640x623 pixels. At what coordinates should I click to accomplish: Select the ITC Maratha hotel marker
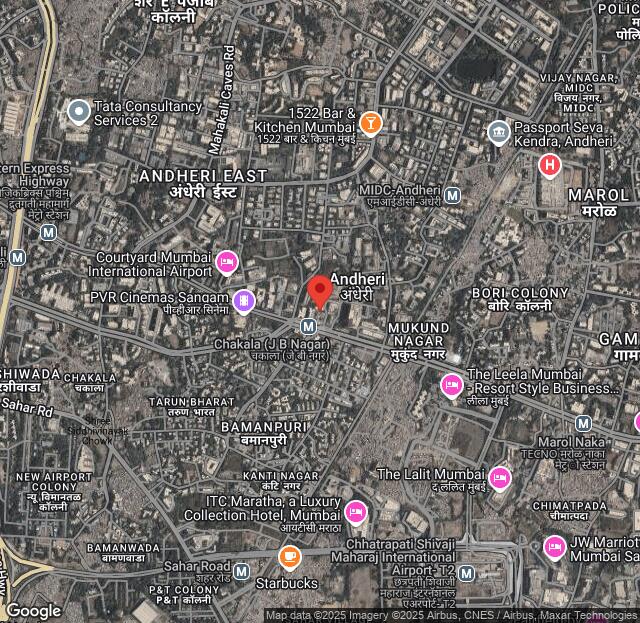pos(355,513)
